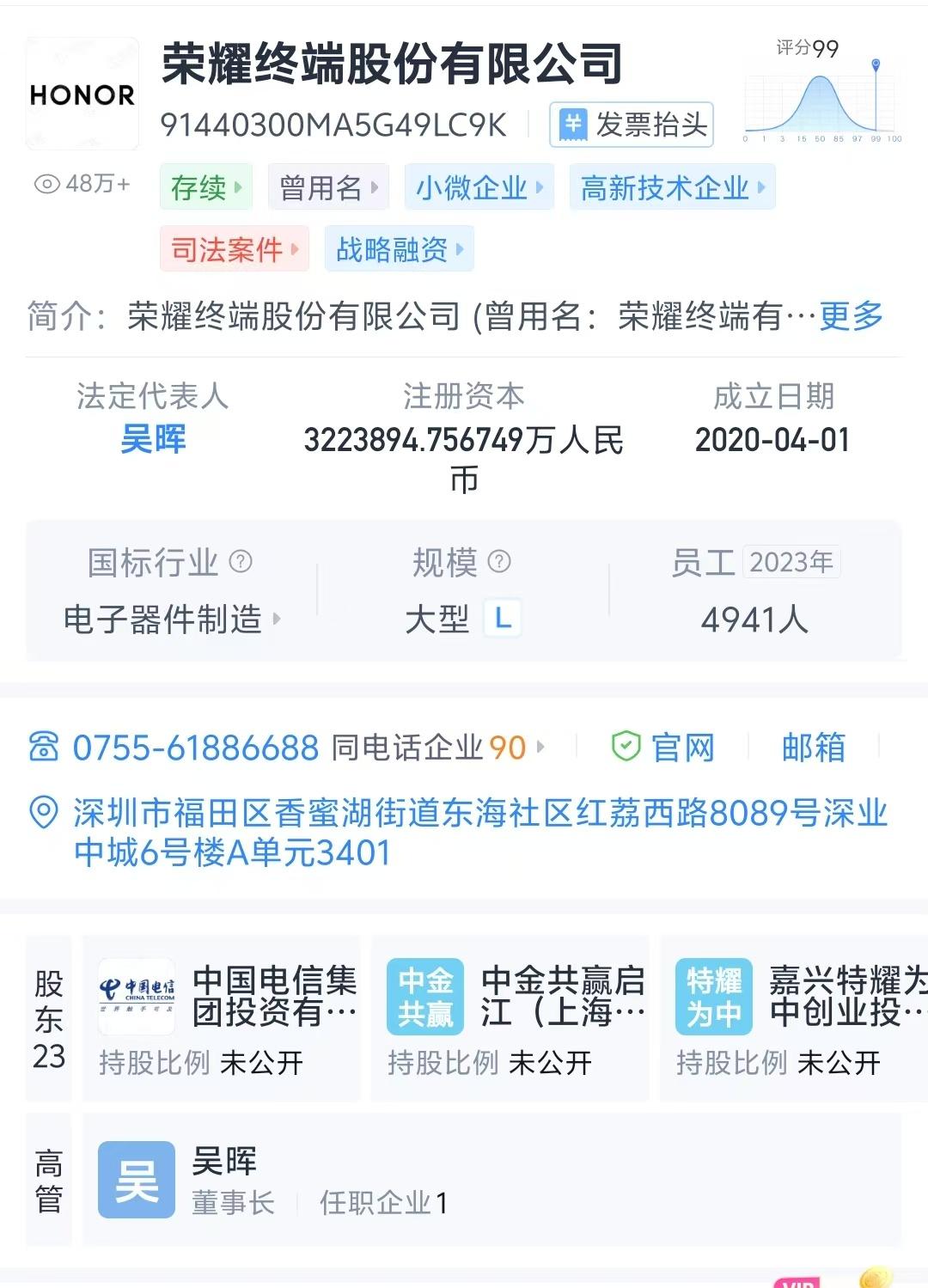Call the phone number 0755-61886688
This screenshot has height=1288, width=928.
click(x=195, y=748)
